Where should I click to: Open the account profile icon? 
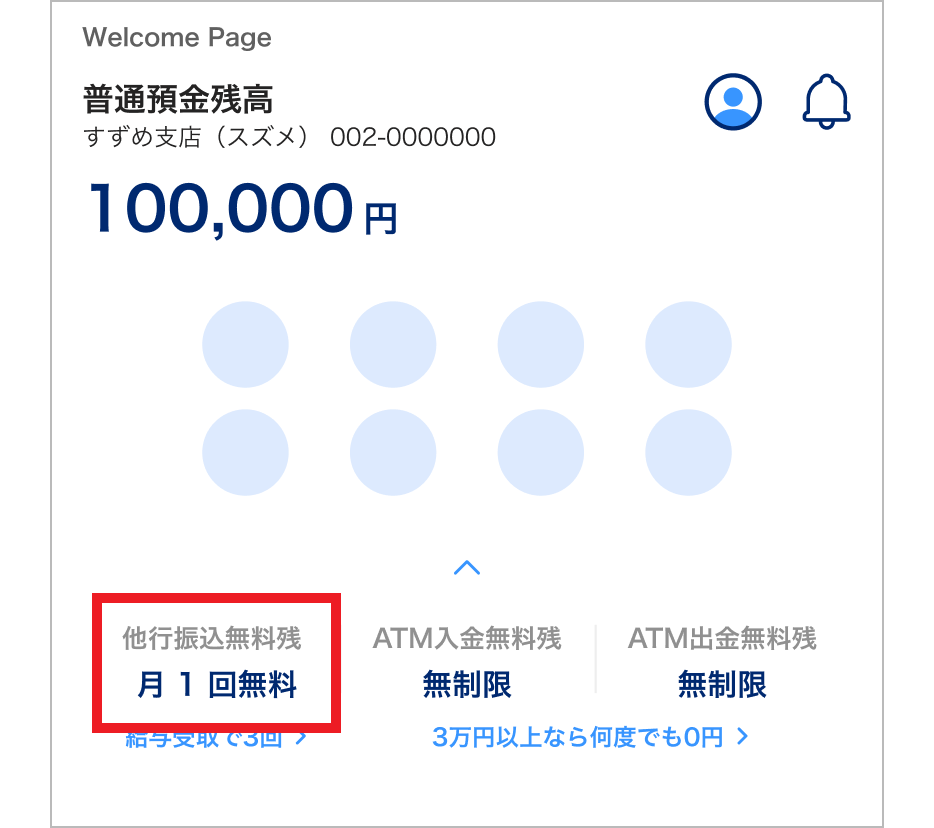[733, 102]
